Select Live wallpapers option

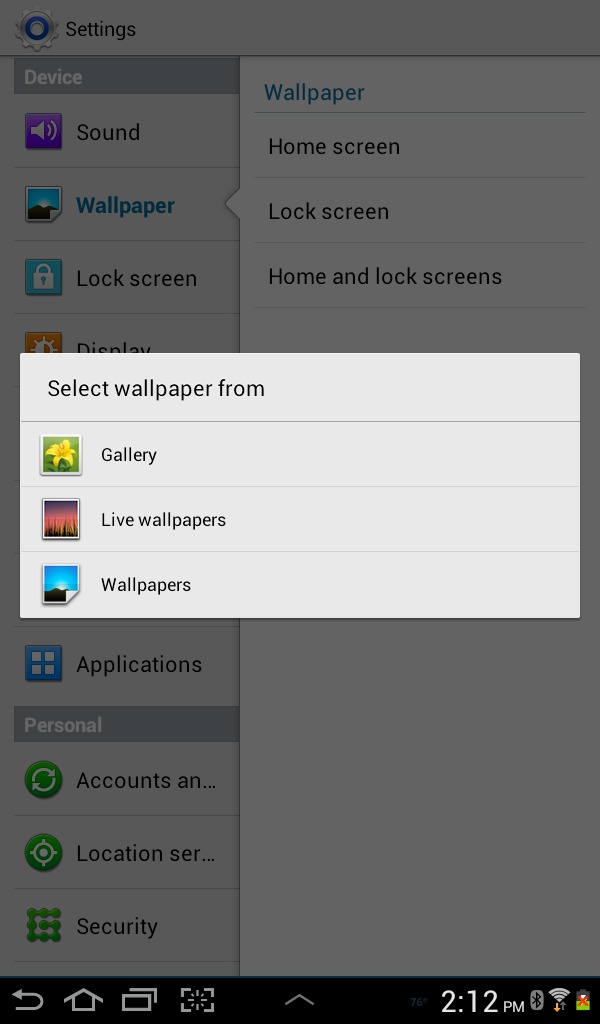[300, 520]
